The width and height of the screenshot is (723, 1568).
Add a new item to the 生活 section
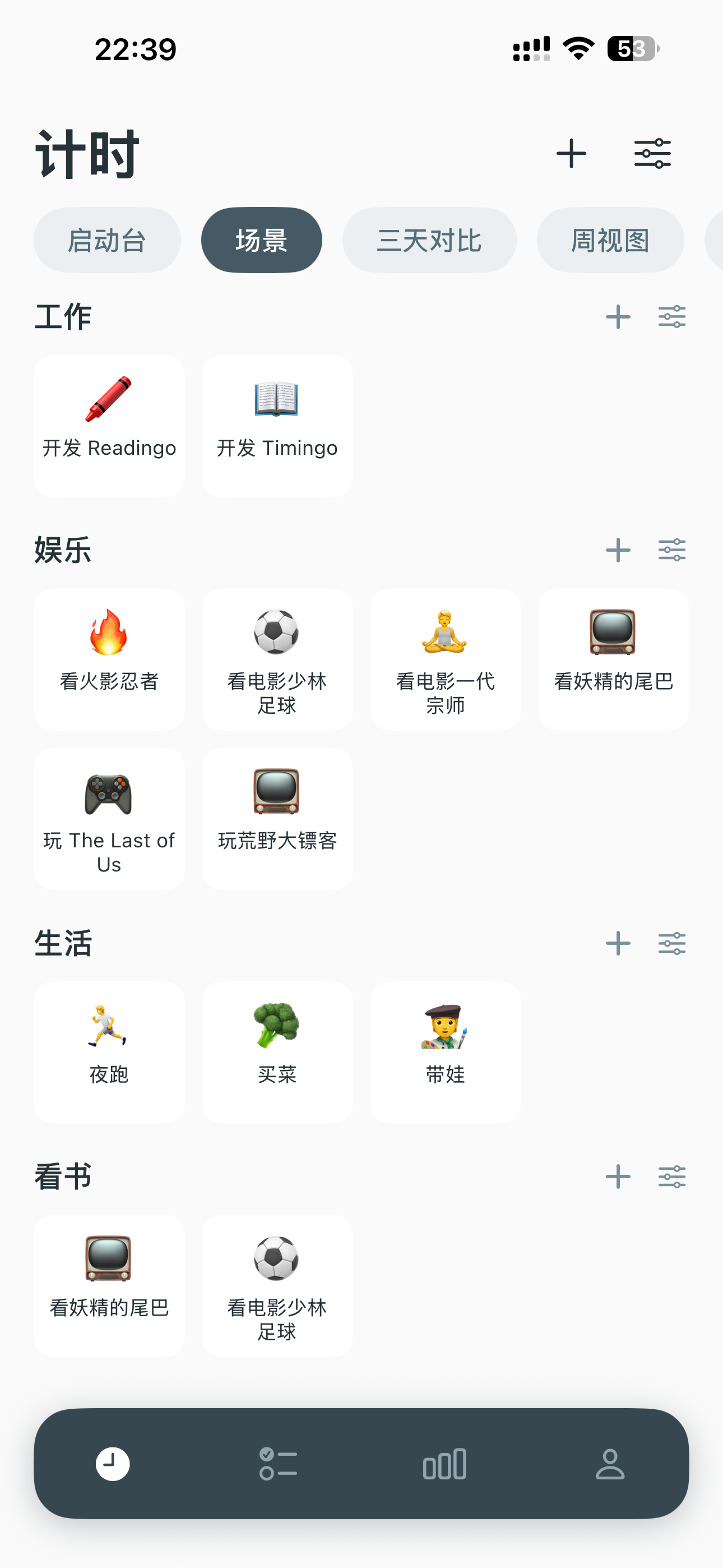(618, 943)
